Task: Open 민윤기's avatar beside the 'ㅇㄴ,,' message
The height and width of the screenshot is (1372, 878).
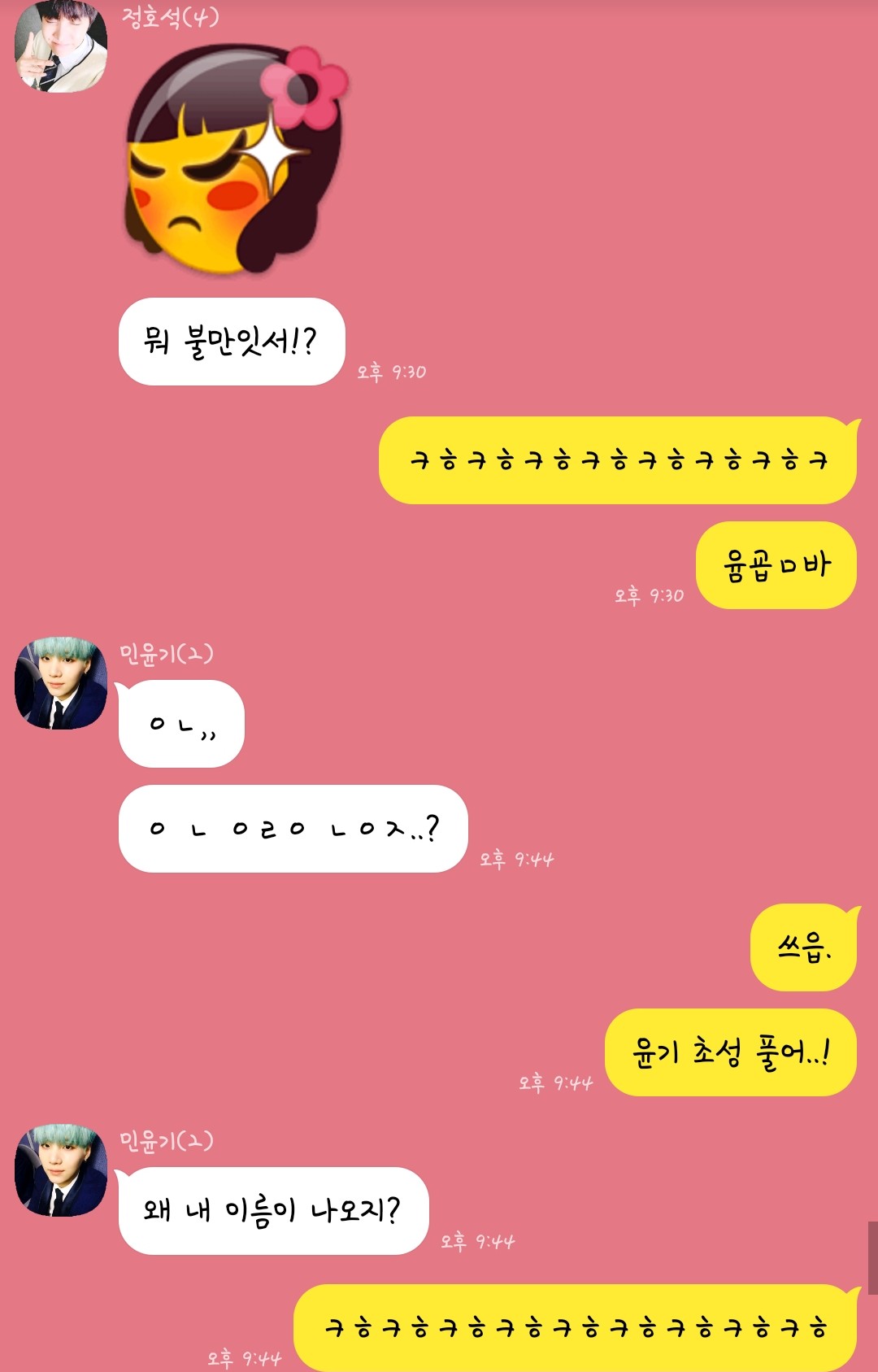Action: [61, 683]
